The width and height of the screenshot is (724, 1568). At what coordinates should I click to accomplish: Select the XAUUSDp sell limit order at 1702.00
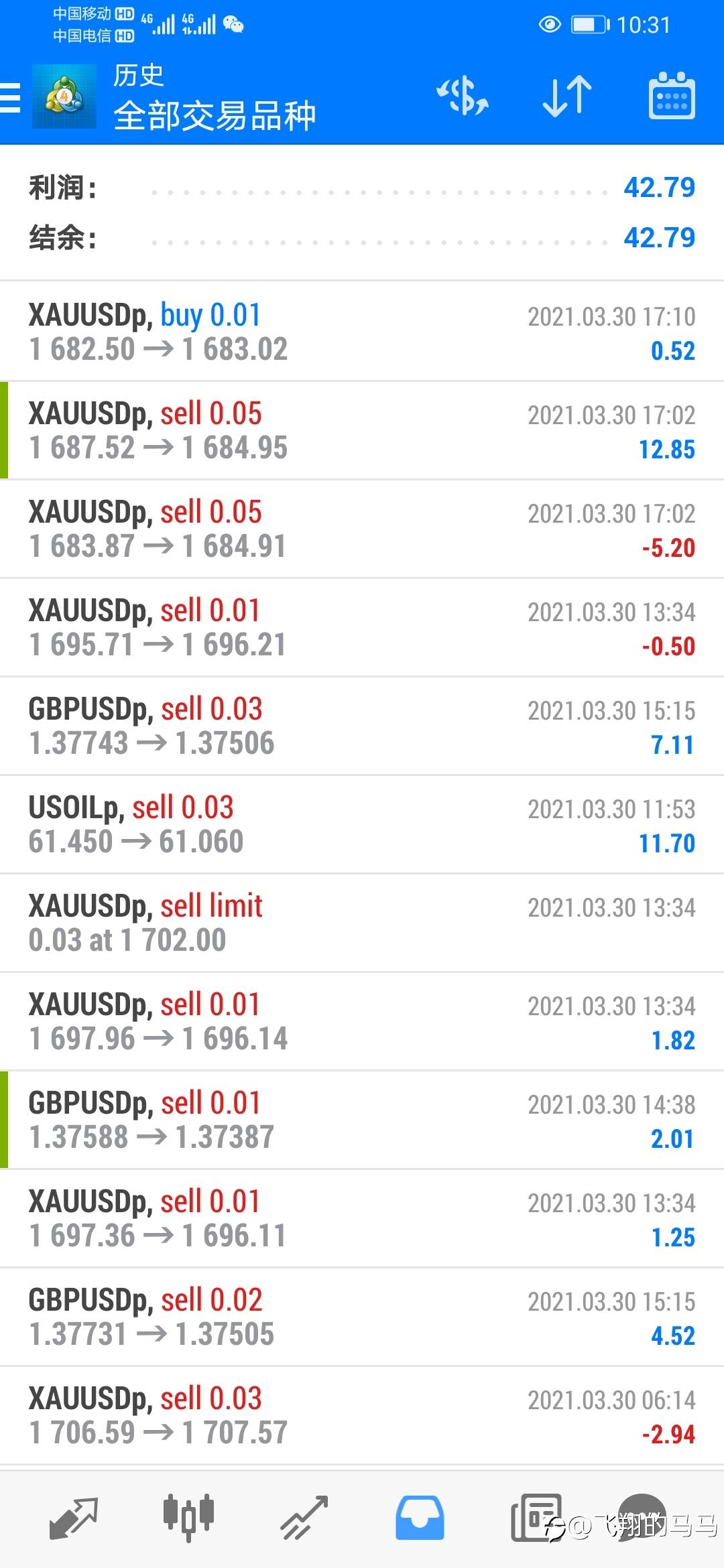[362, 923]
